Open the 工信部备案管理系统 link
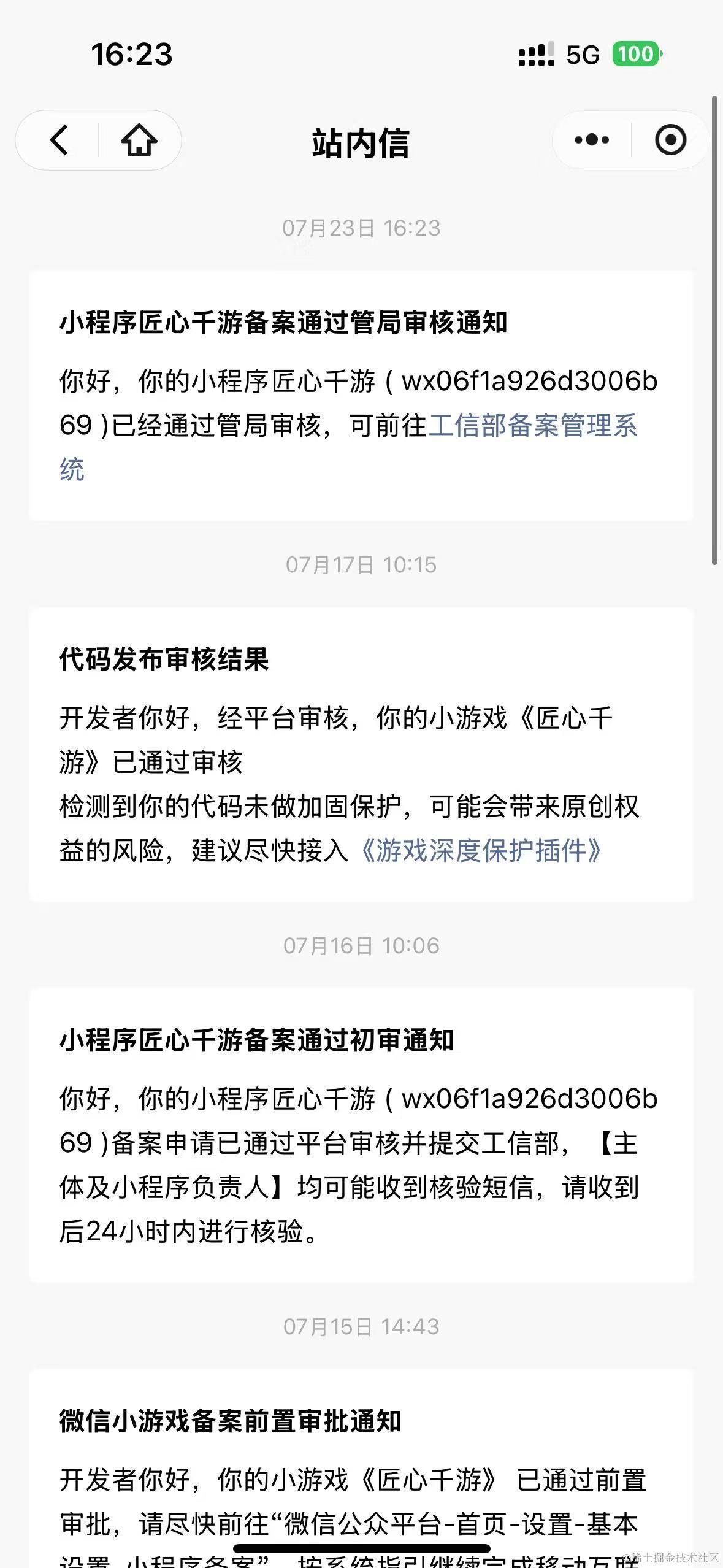Viewport: 723px width, 1568px height. [532, 426]
